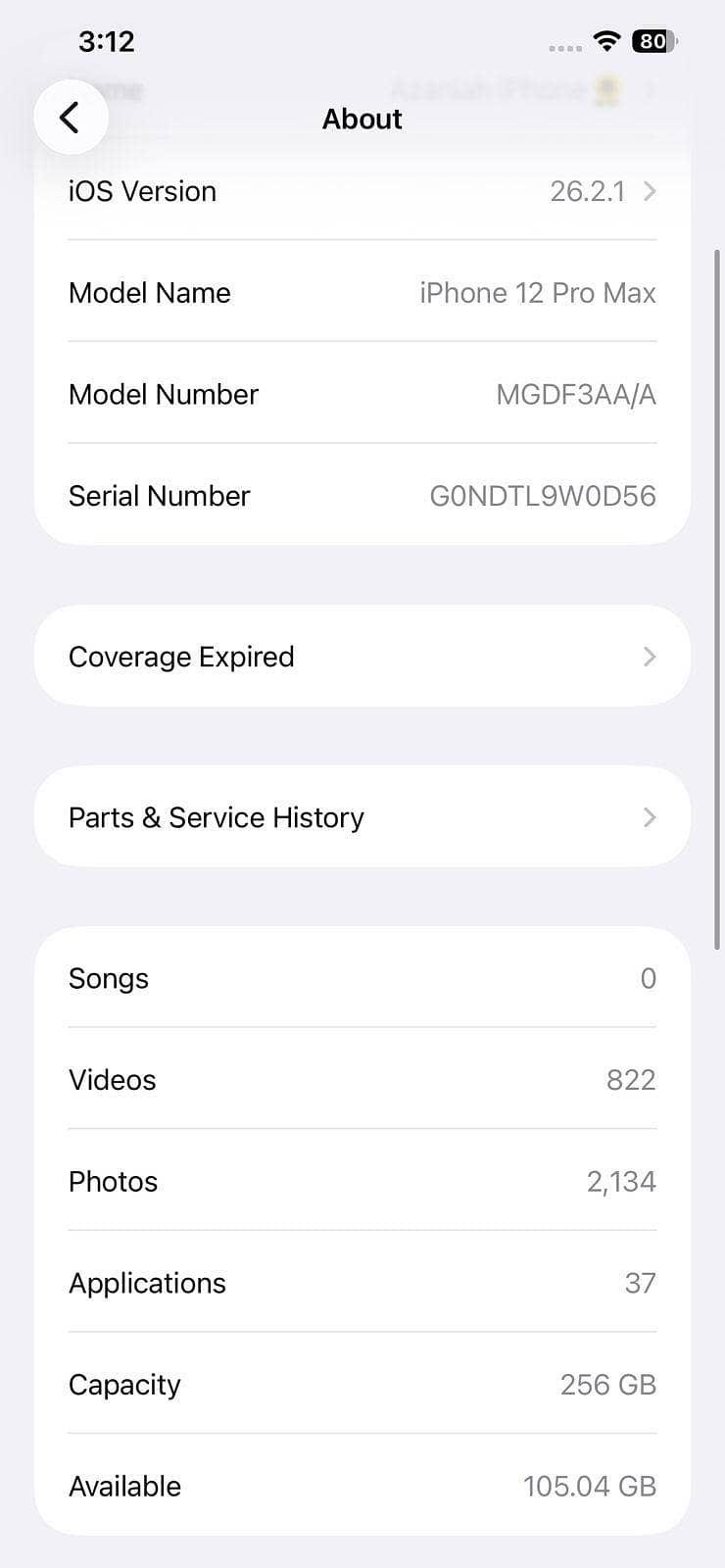Select the Applications row

[x=362, y=1283]
